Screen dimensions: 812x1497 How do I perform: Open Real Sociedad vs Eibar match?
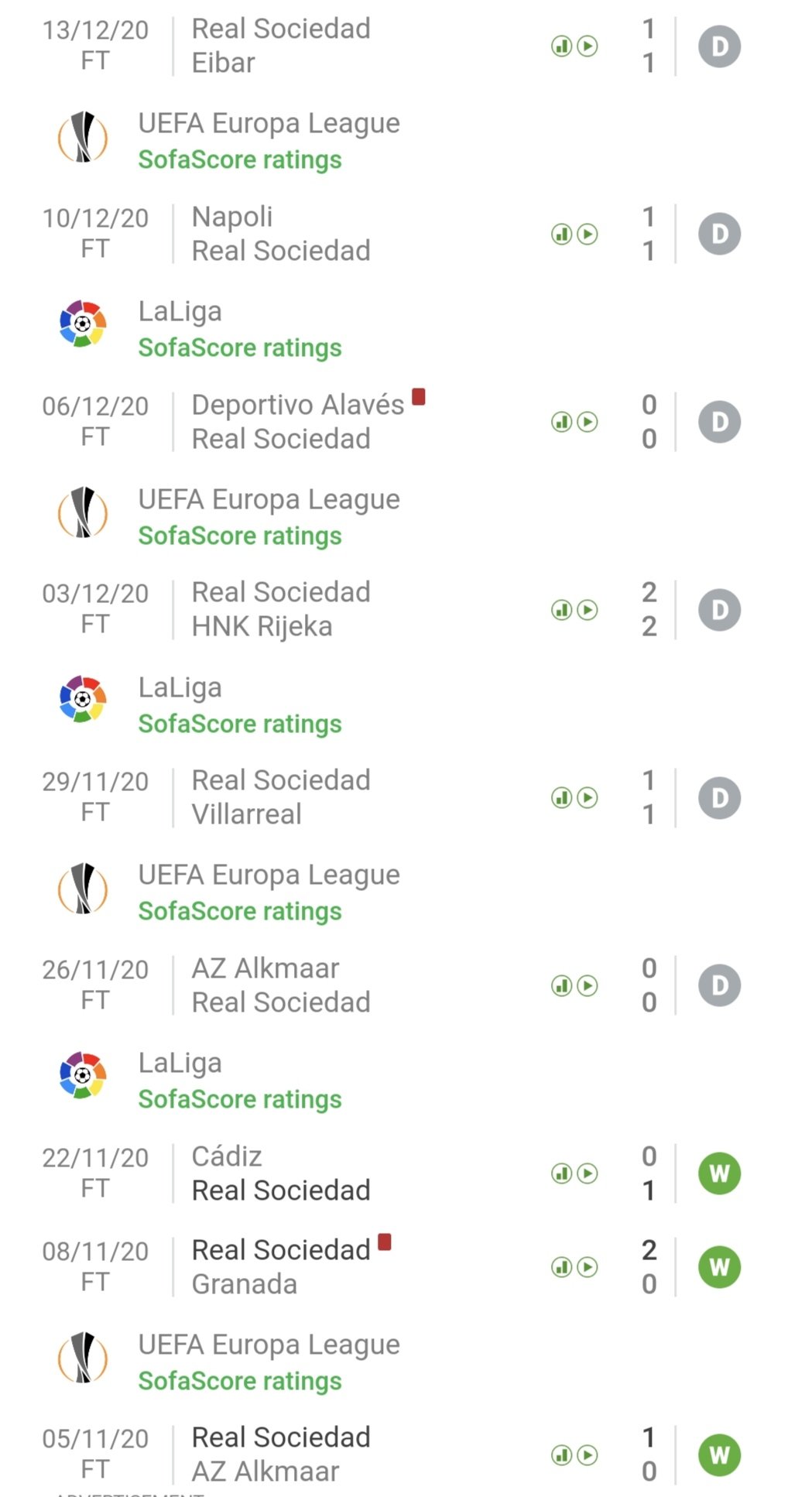point(406,46)
